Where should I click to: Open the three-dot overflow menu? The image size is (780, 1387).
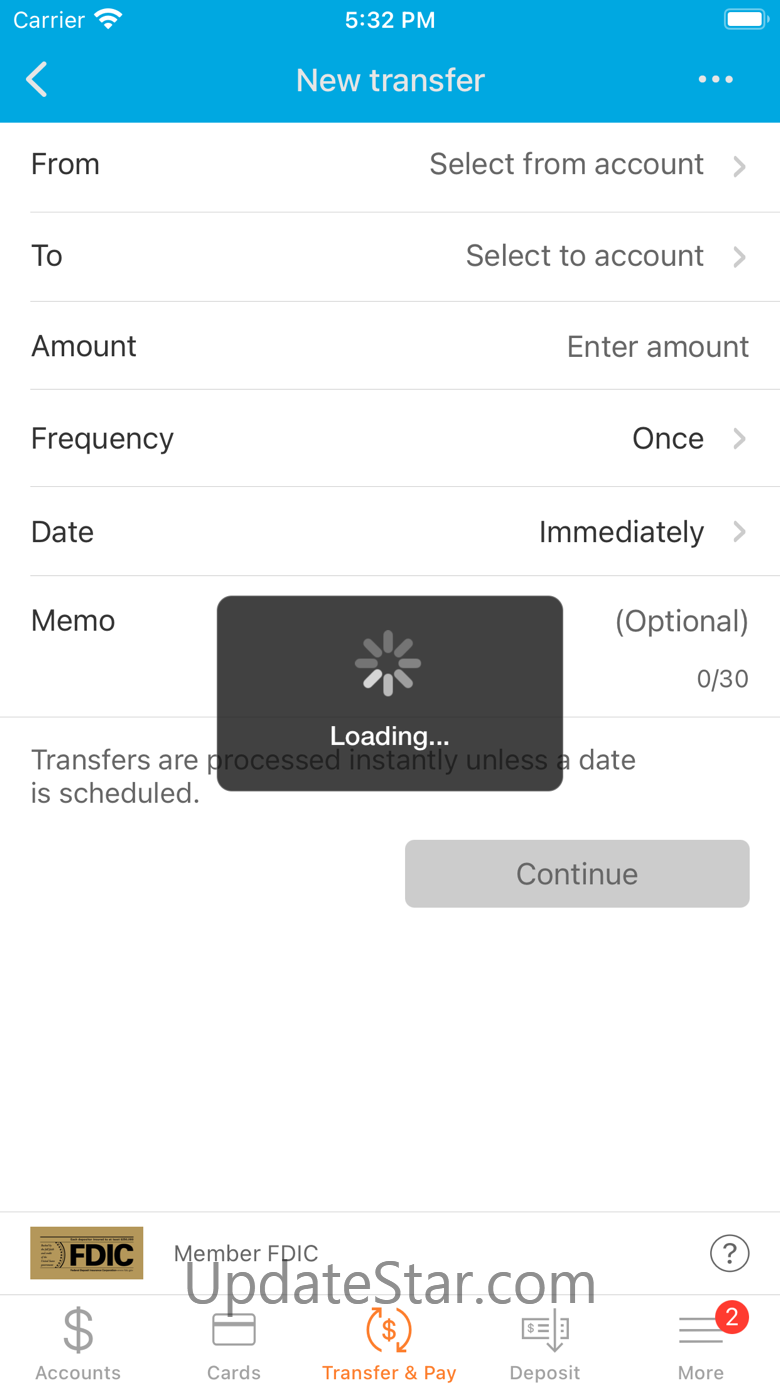click(x=716, y=80)
